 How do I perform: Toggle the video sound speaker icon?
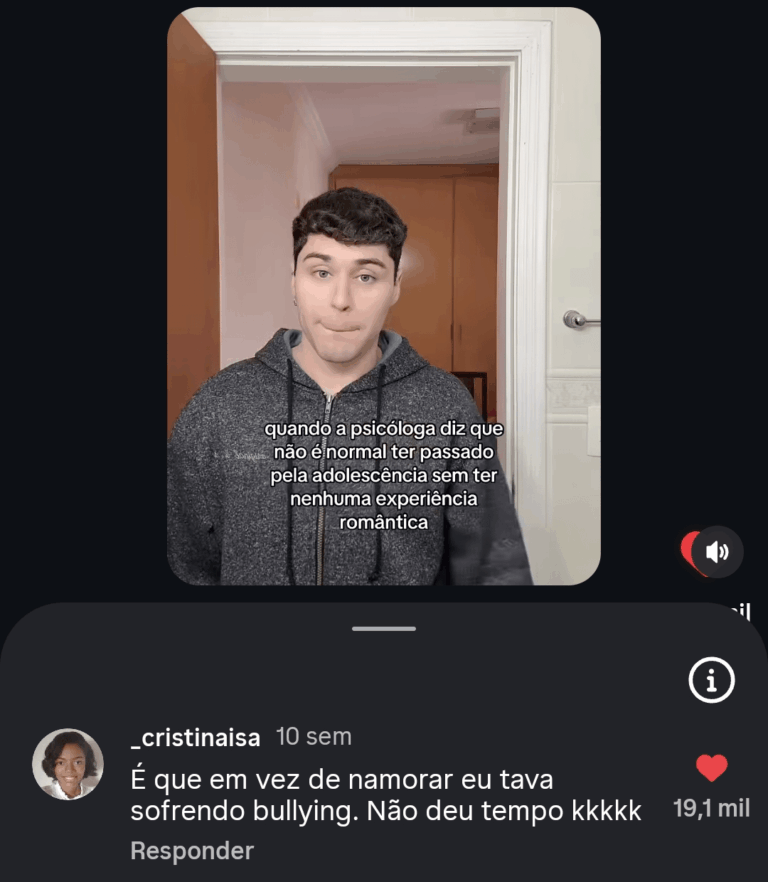click(x=717, y=551)
